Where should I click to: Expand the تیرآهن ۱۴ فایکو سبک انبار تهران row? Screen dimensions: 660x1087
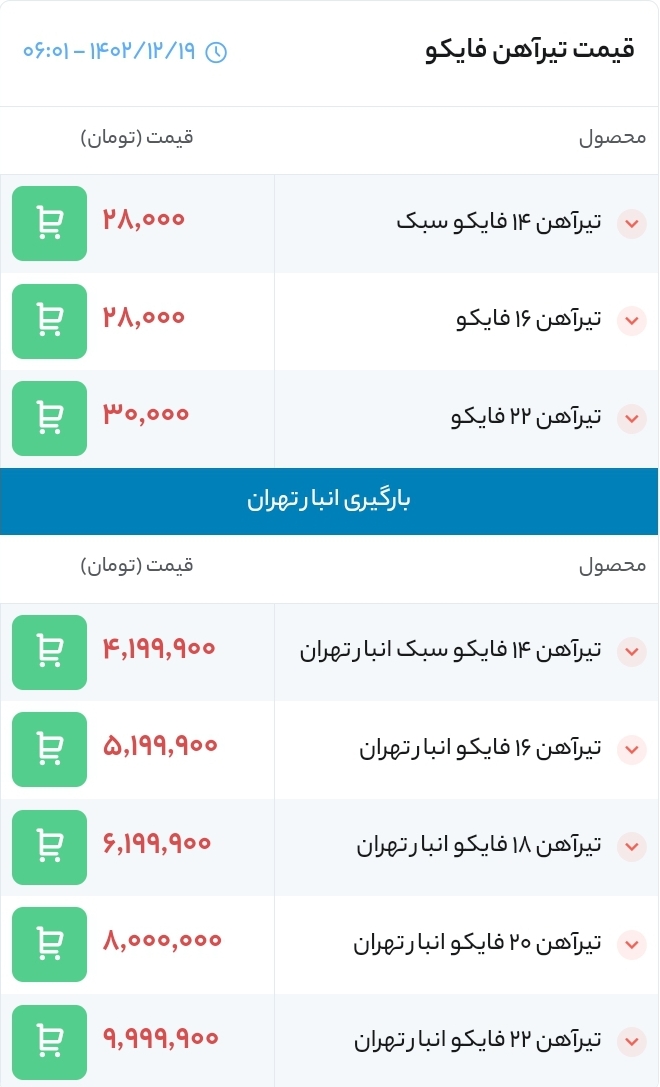tap(631, 652)
